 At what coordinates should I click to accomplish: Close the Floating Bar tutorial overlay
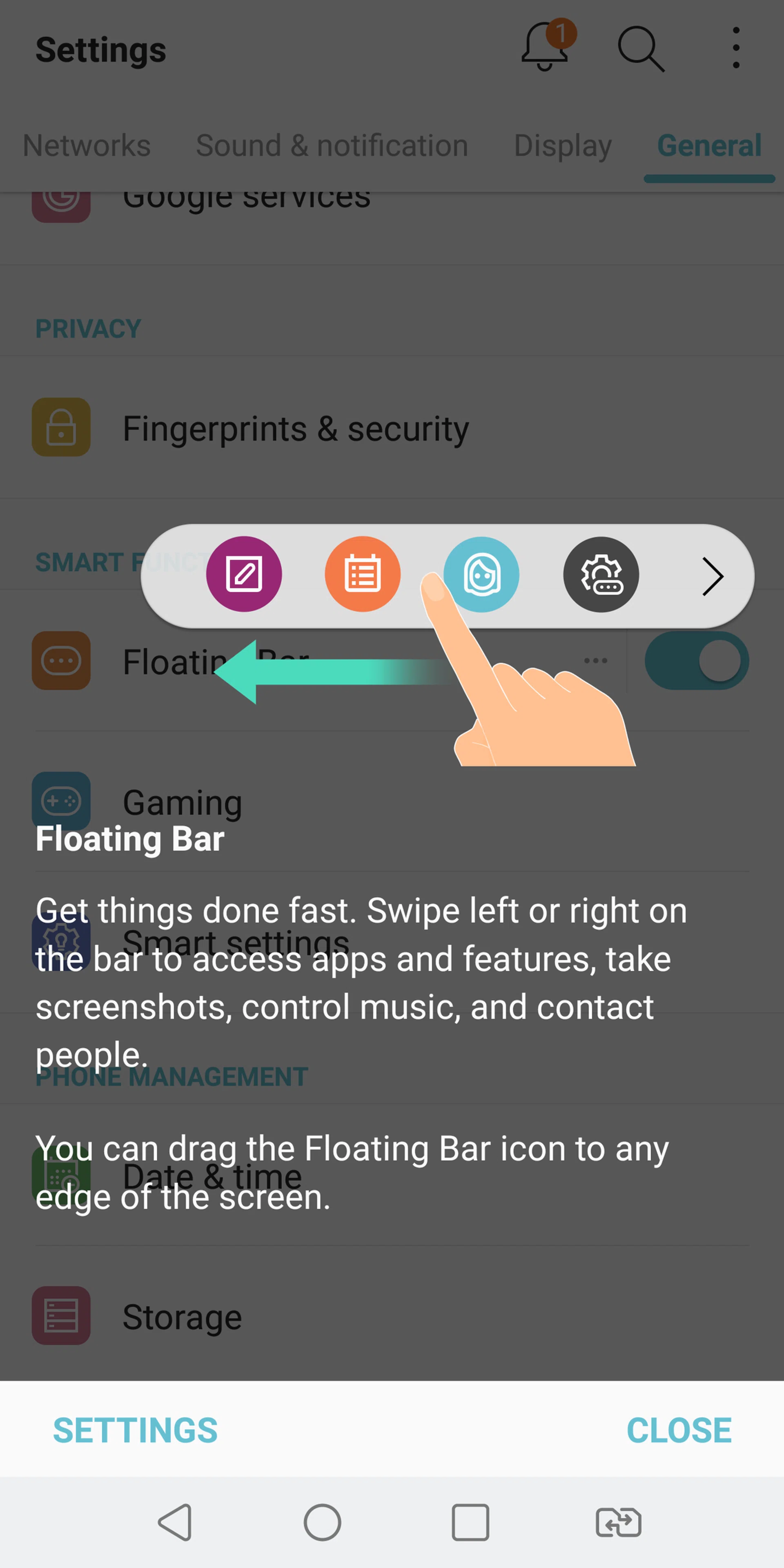678,1430
